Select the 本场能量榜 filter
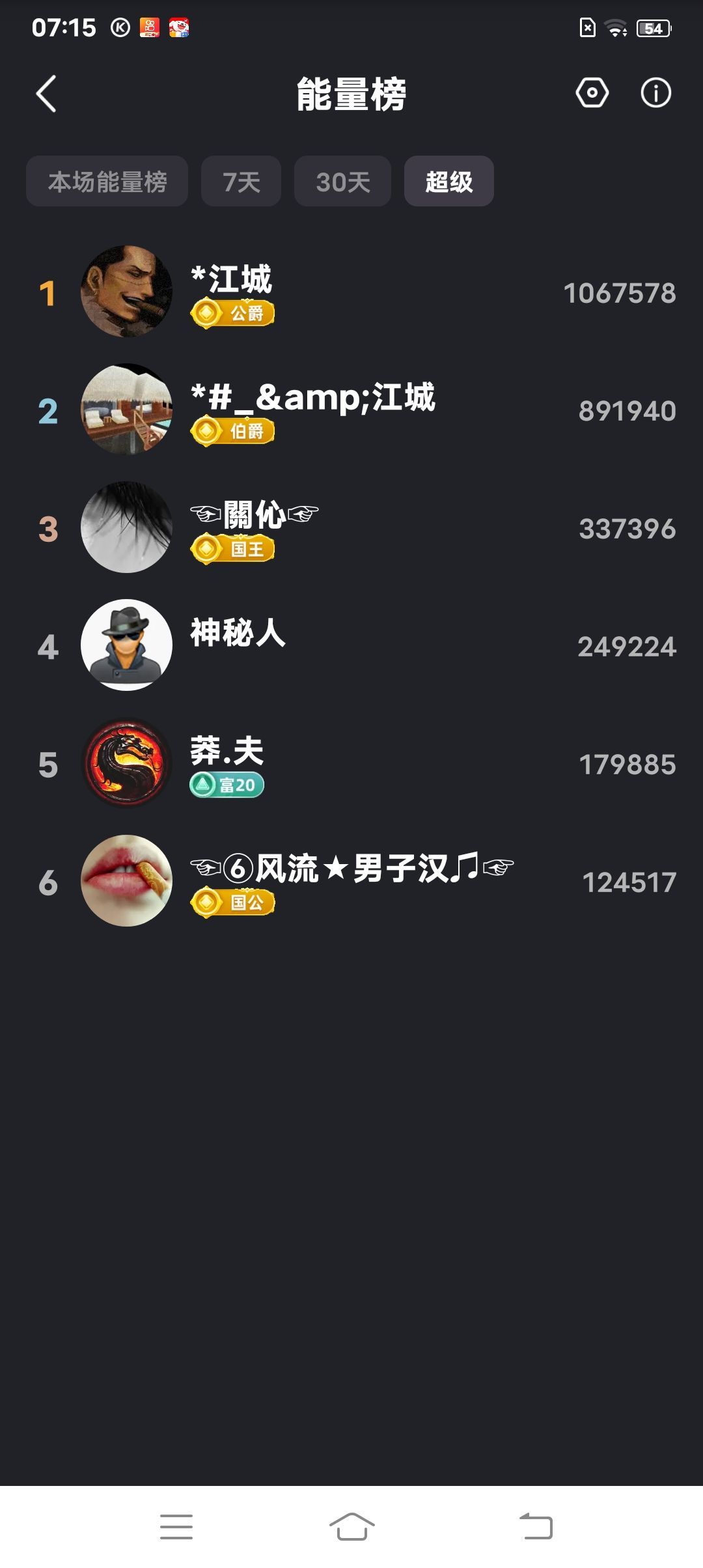Viewport: 703px width, 1568px height. (x=107, y=181)
